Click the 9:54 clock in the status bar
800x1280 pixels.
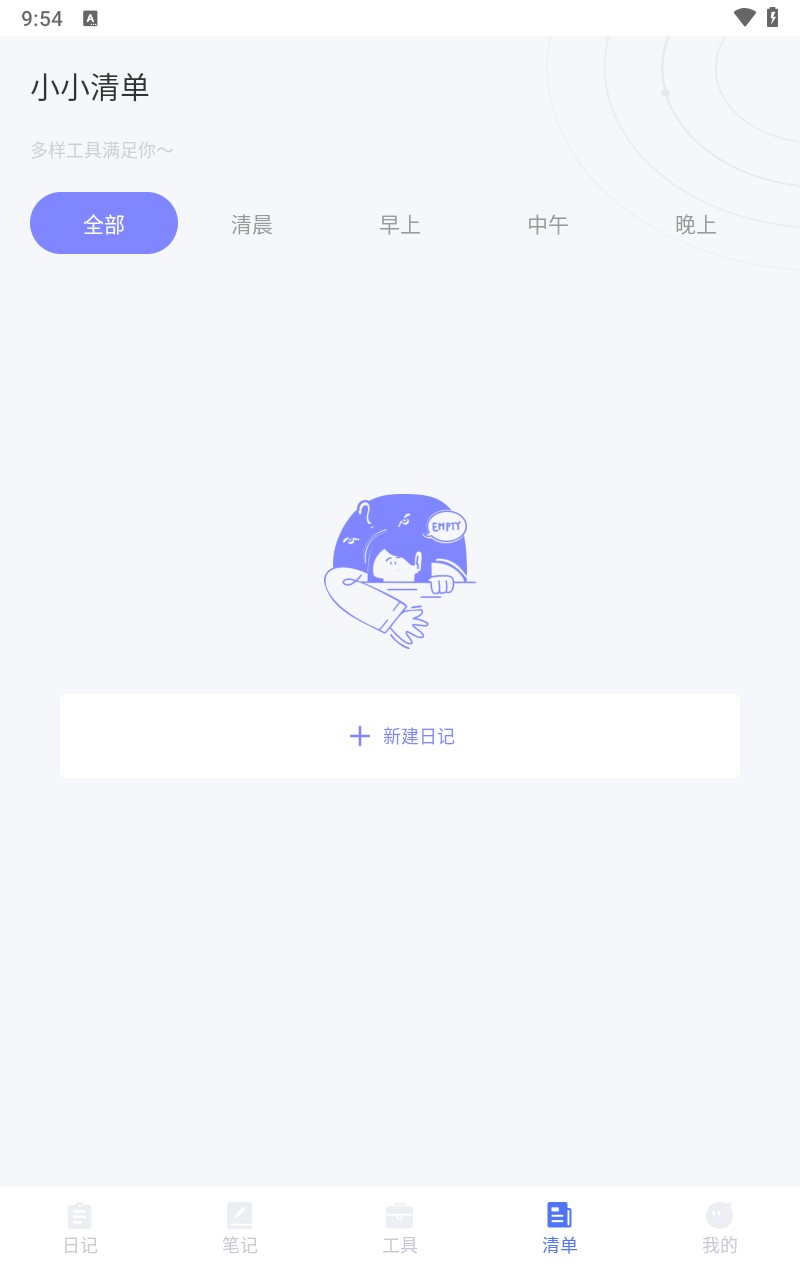[41, 17]
